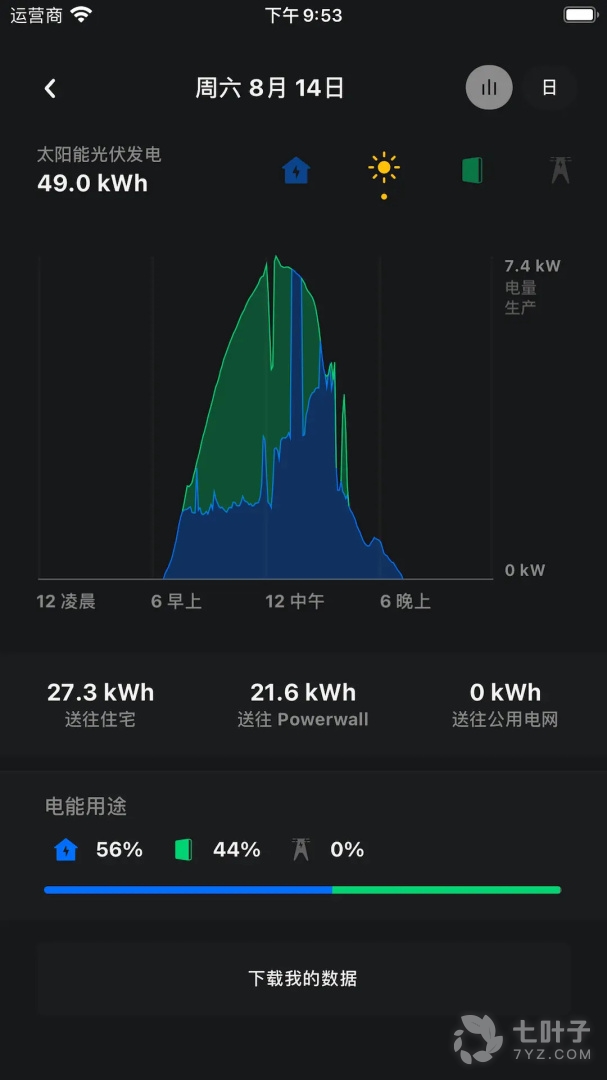Select the solar sun tab
Screen dimensions: 607x1080
(x=383, y=168)
